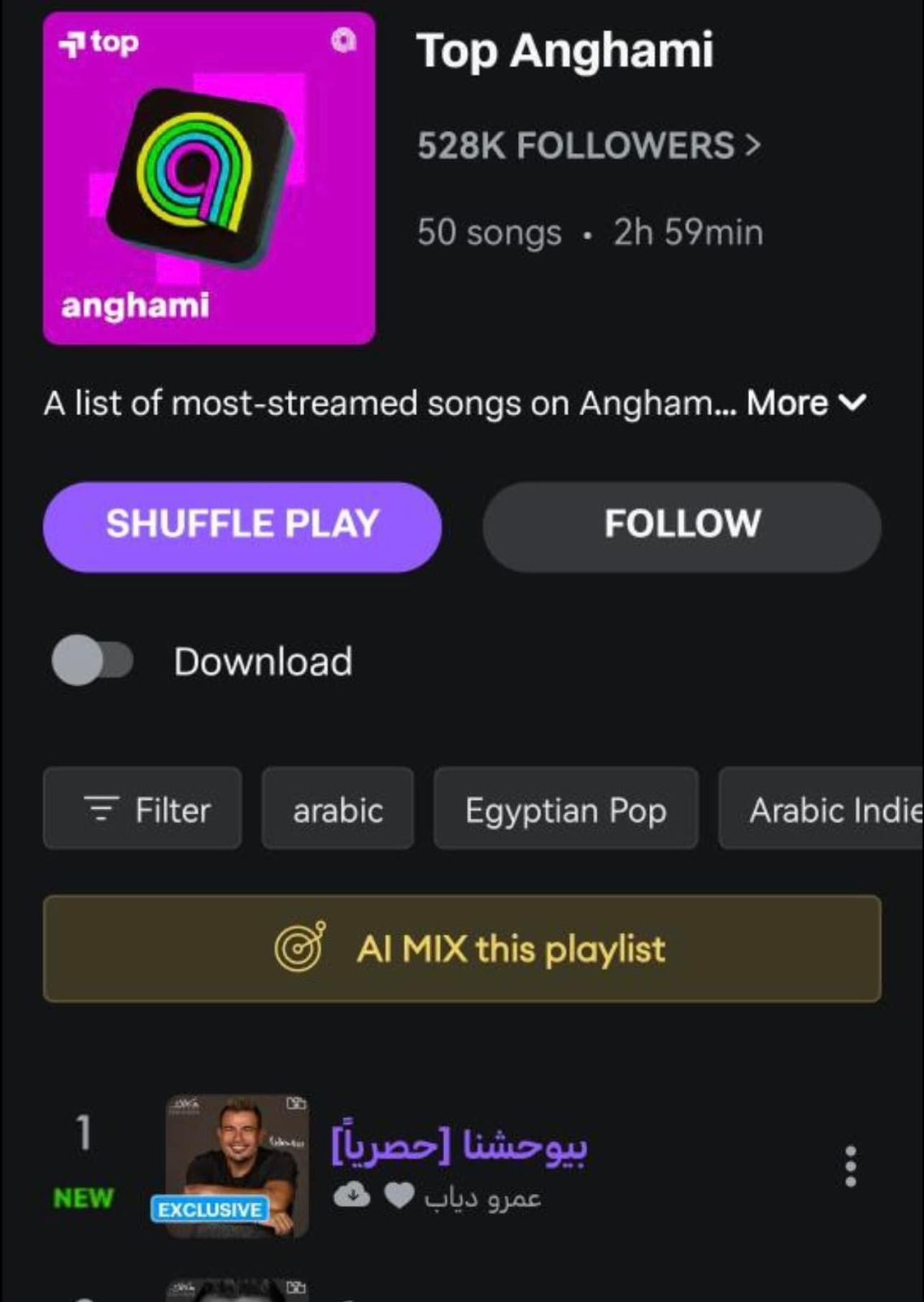Enable the Download switch
The image size is (924, 1302).
coord(93,660)
